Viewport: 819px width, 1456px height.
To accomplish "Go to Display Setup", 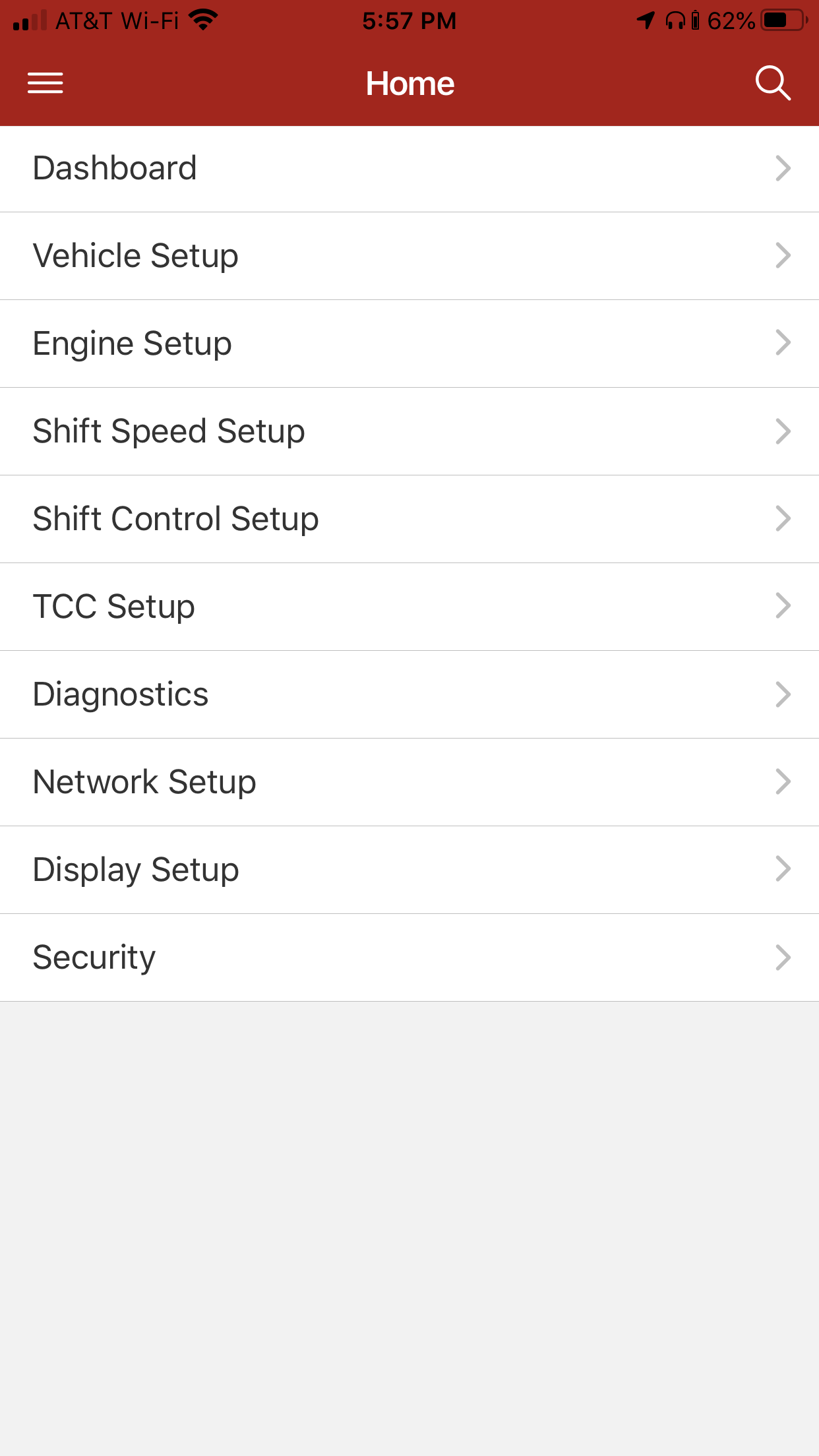I will [x=409, y=870].
